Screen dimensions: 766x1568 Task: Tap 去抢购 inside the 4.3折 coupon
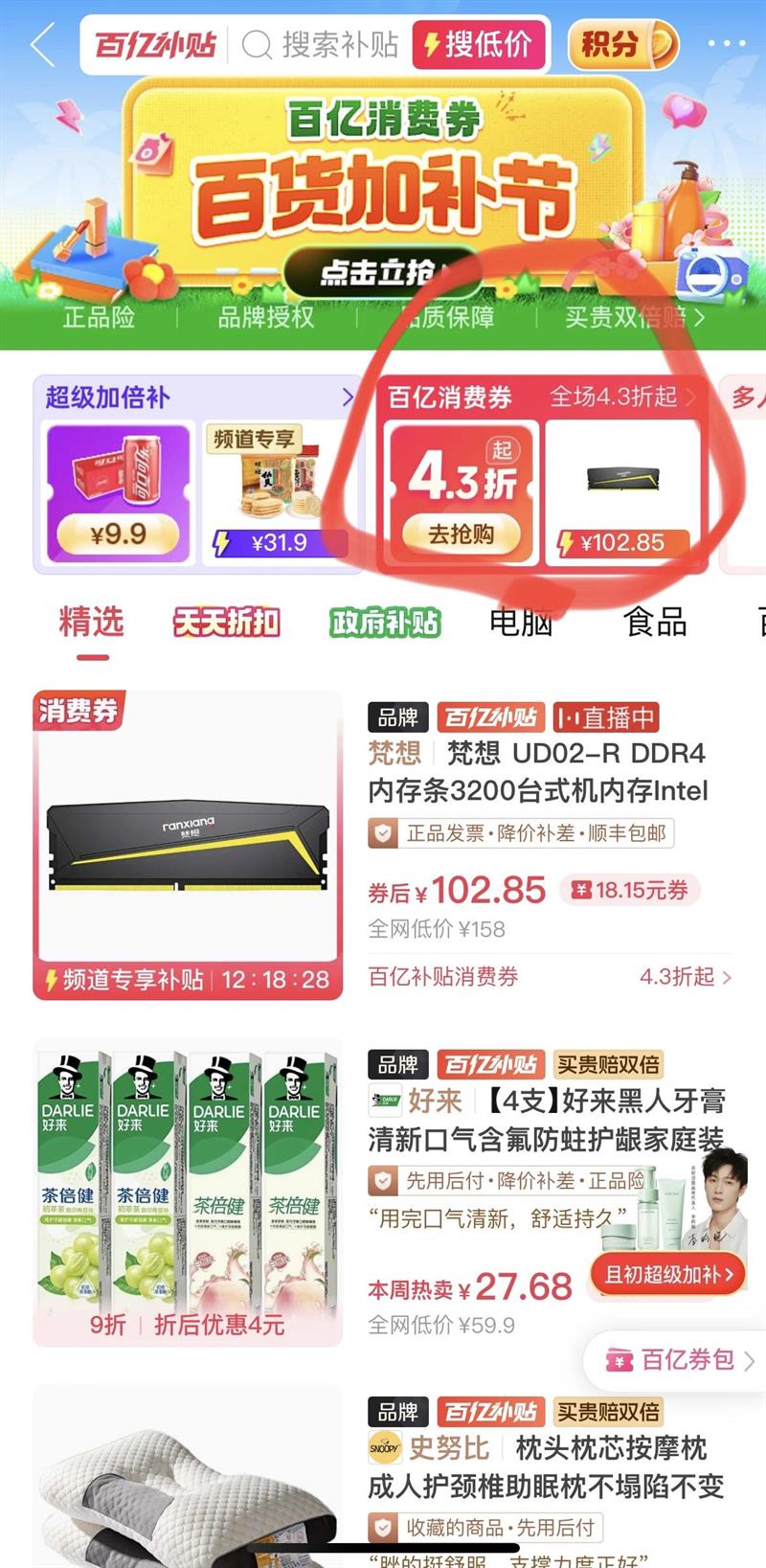pos(462,534)
